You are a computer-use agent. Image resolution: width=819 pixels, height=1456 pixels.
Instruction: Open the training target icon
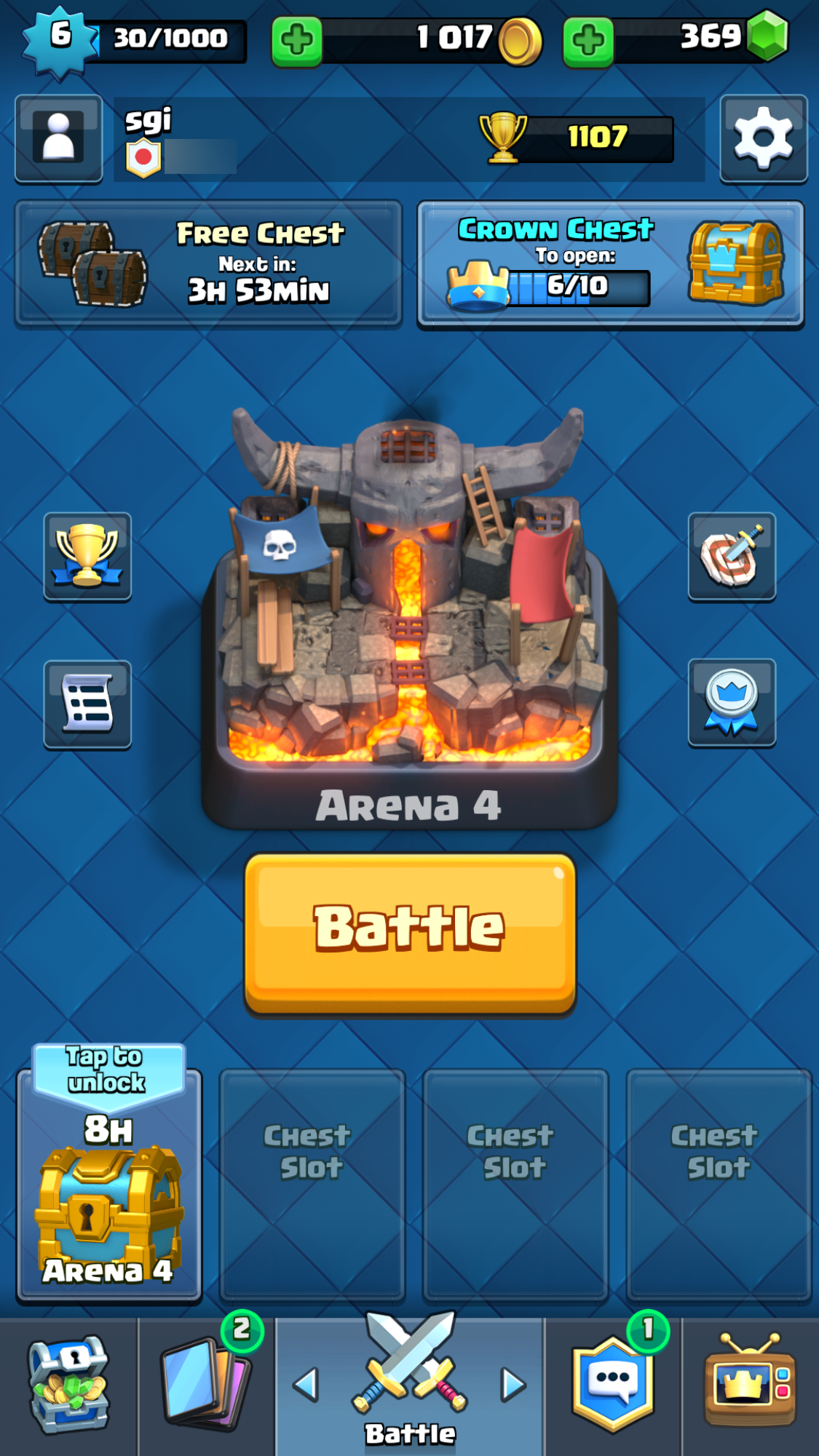click(x=732, y=556)
